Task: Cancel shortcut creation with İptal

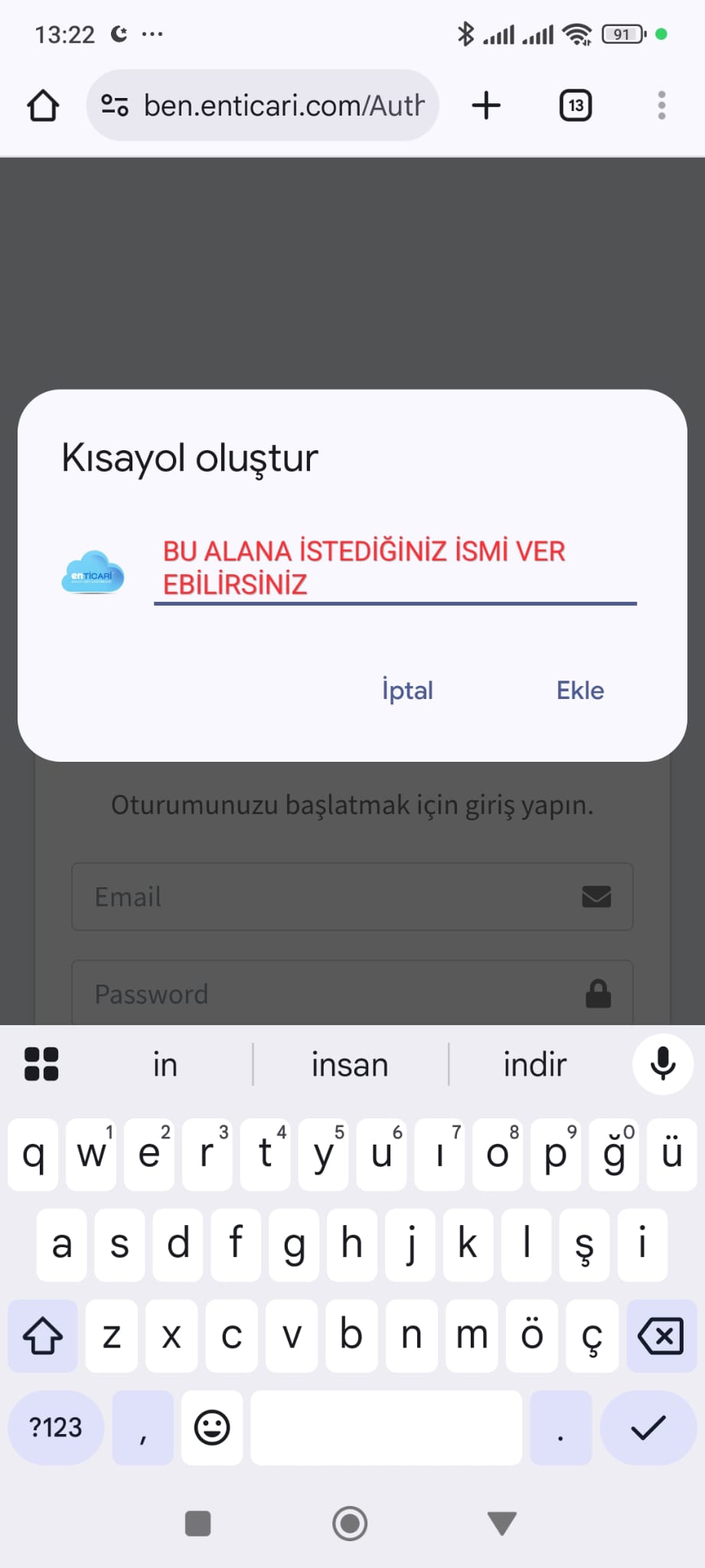Action: 407,690
